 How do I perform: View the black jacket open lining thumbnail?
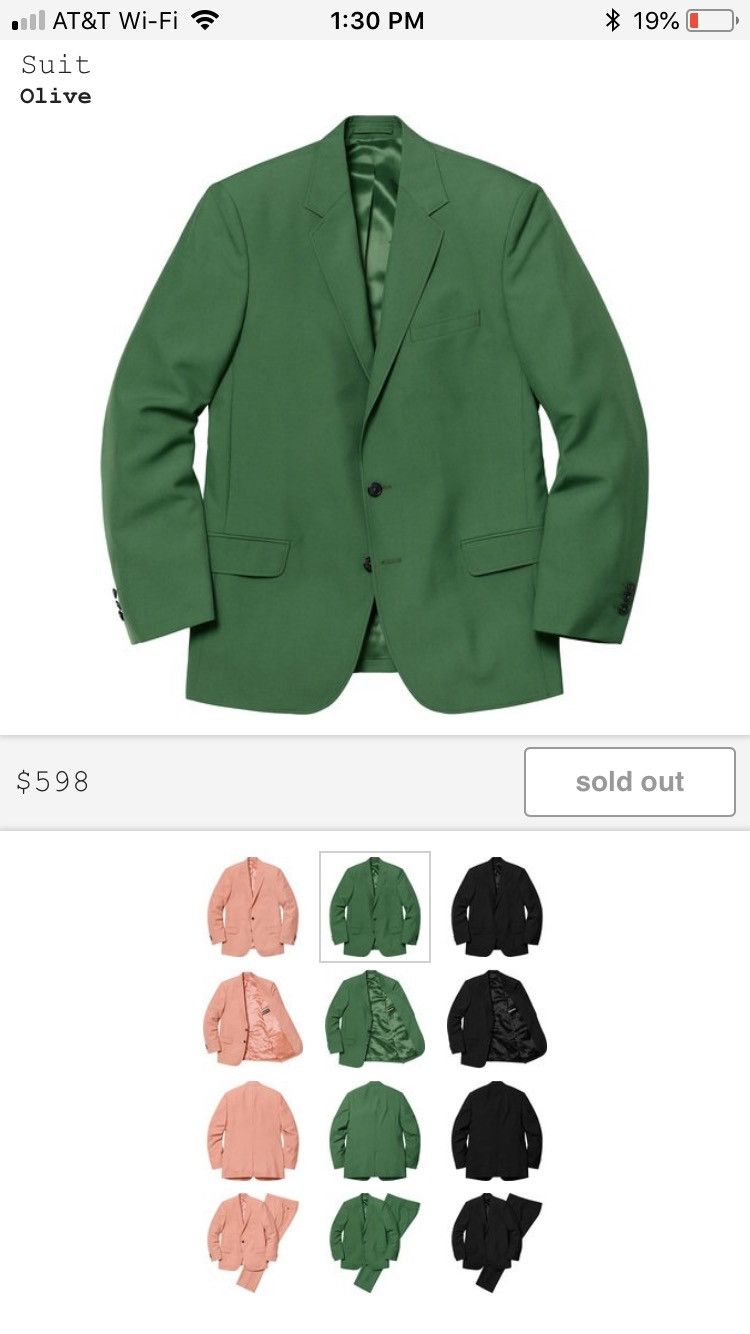click(x=497, y=1018)
